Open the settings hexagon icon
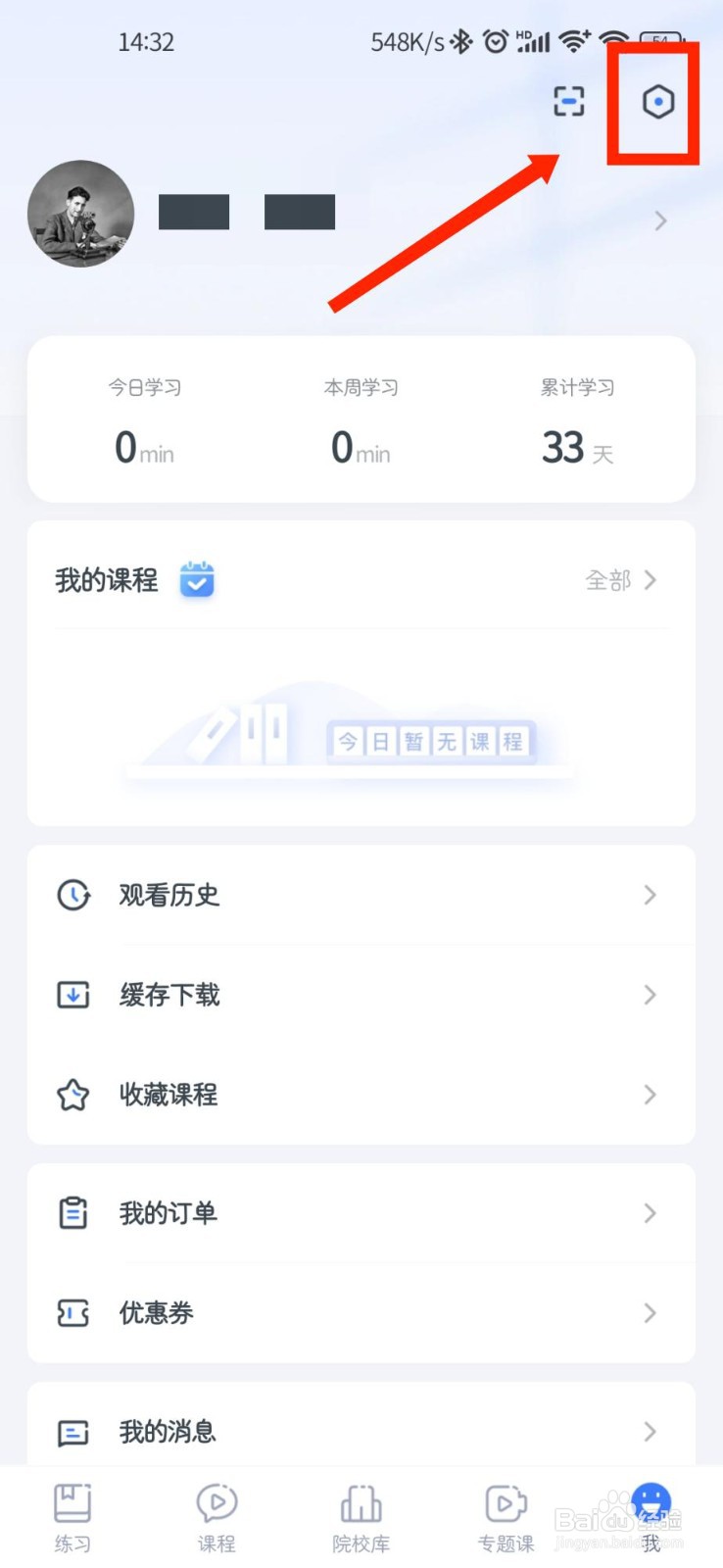The height and width of the screenshot is (1568, 723). 657,102
